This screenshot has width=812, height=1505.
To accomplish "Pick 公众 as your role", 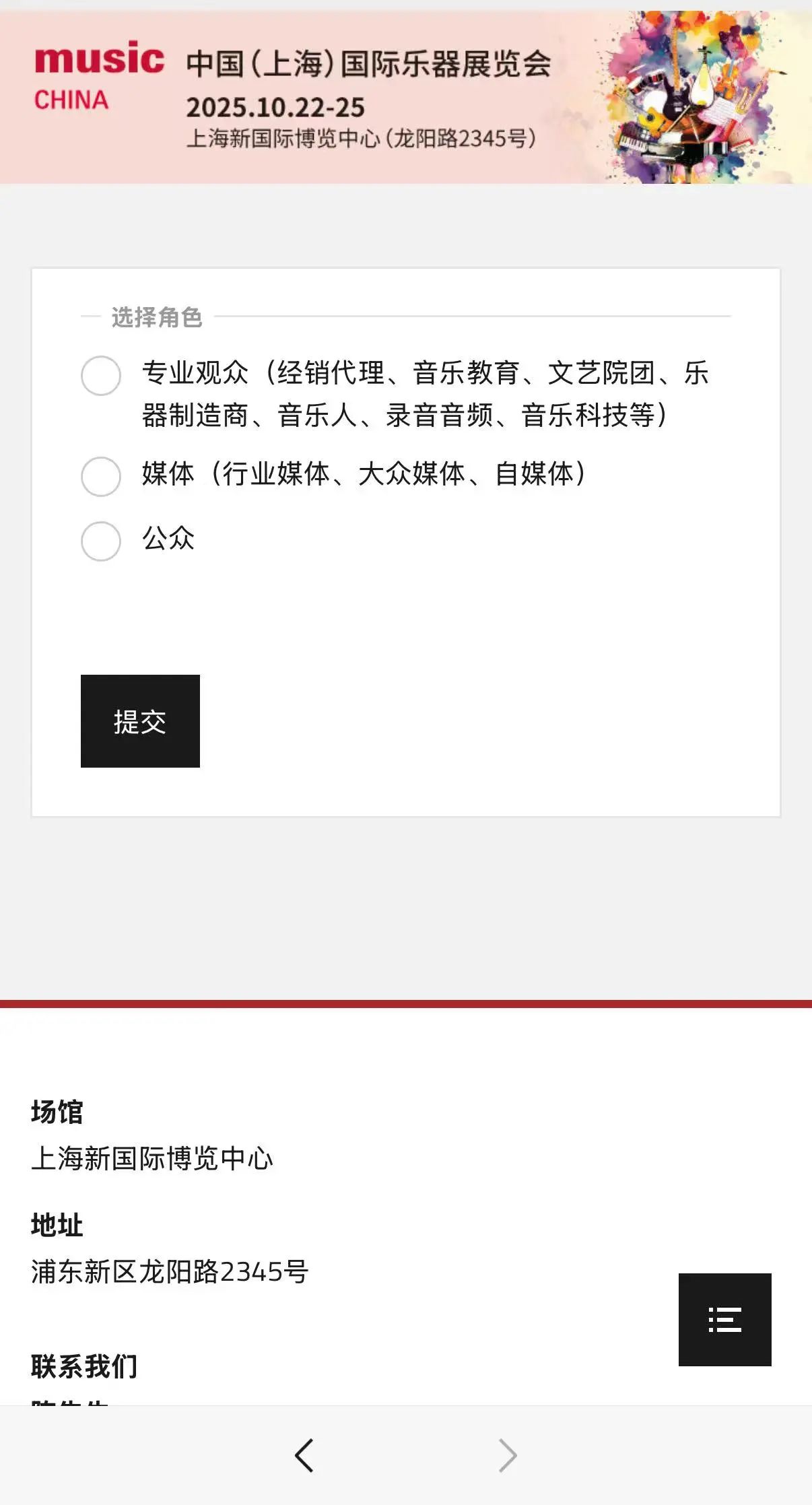I will click(101, 541).
